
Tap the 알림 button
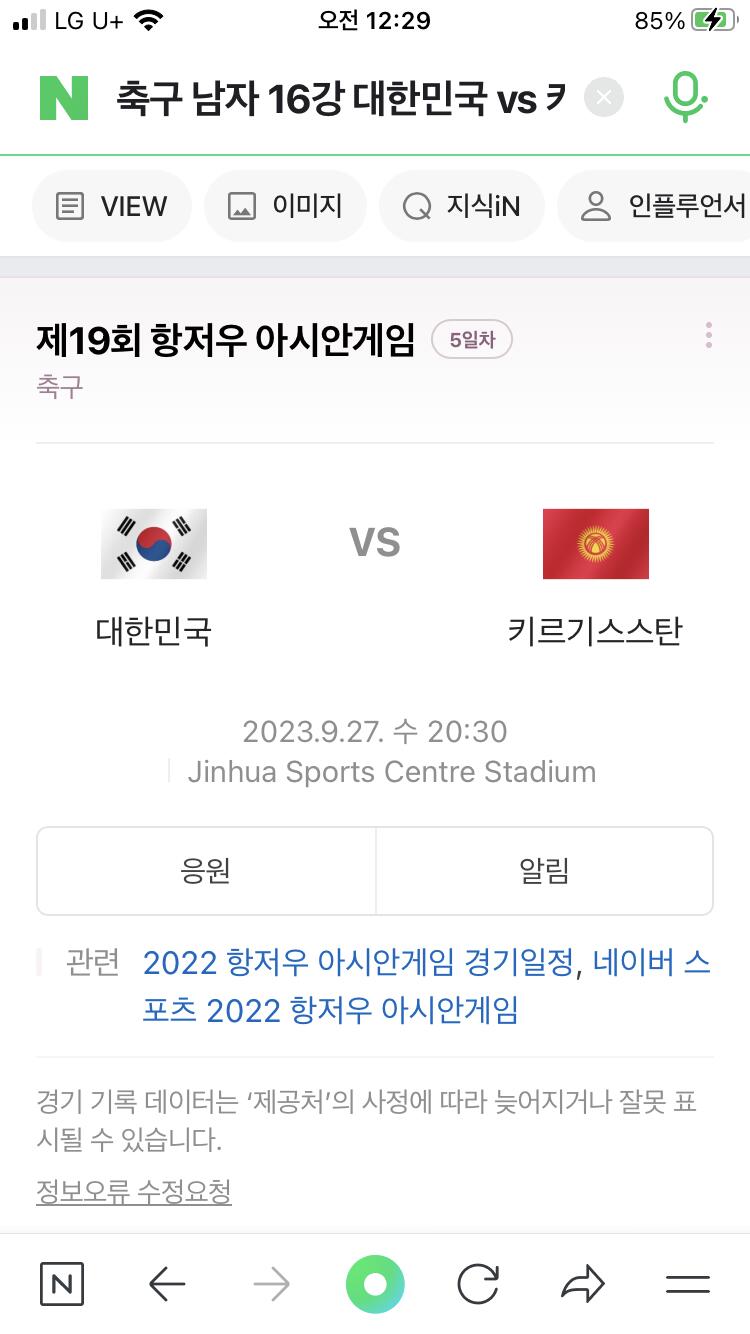(x=545, y=871)
